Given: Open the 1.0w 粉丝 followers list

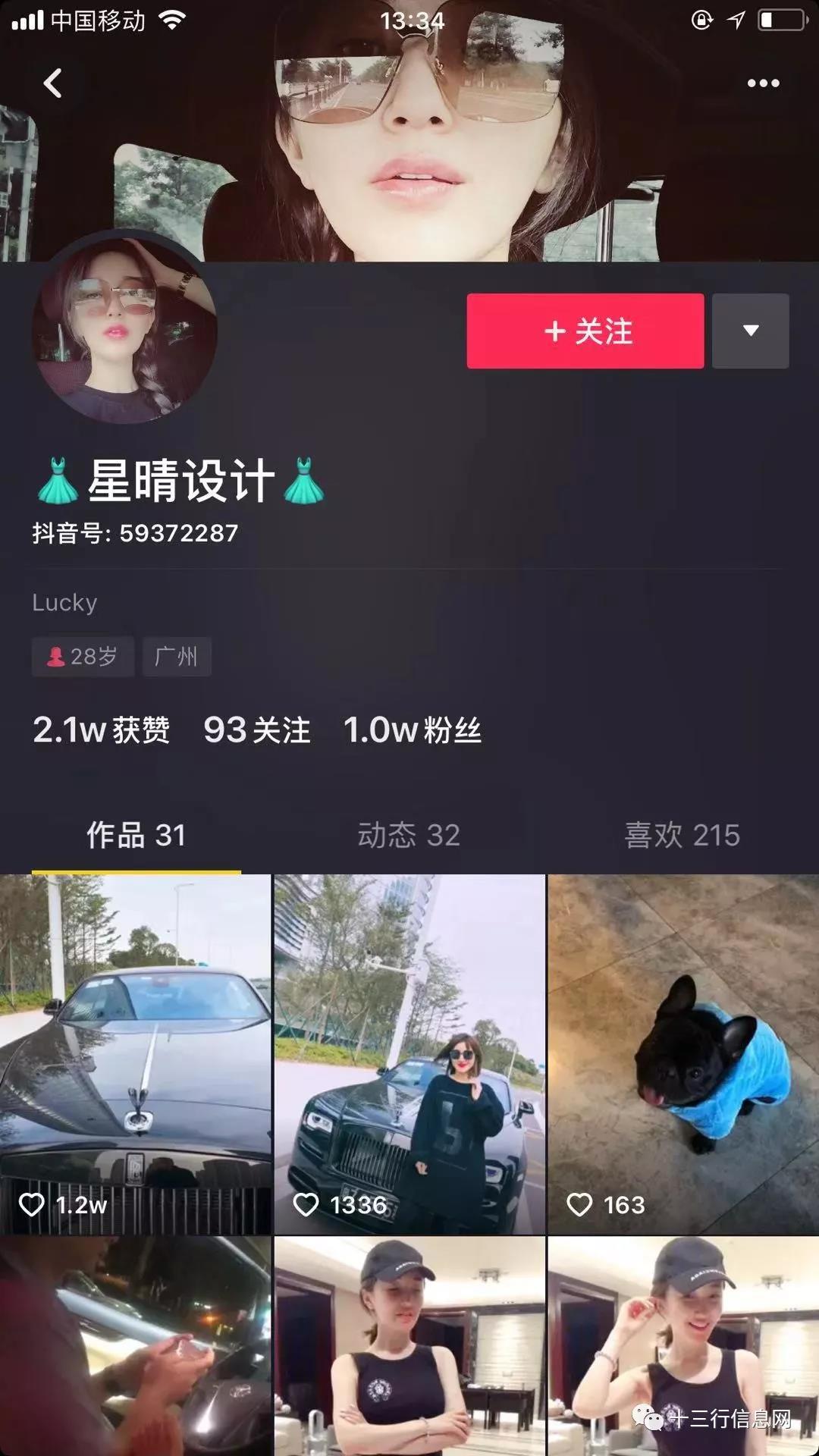Looking at the screenshot, I should (x=412, y=730).
